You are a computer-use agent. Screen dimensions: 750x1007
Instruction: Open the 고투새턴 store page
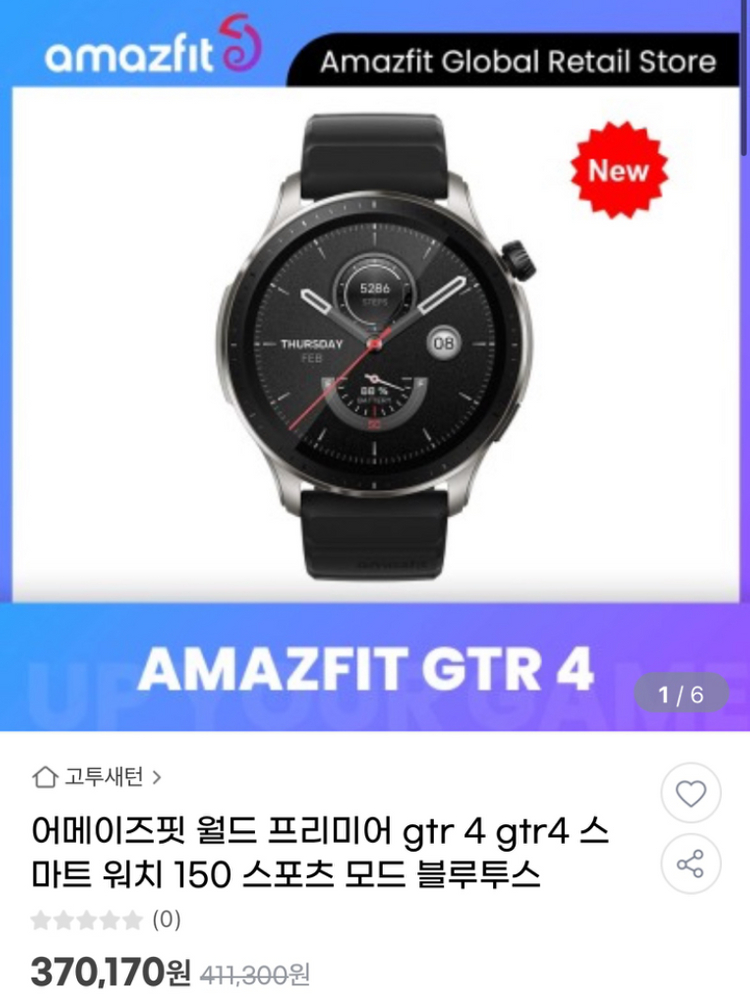coord(98,776)
